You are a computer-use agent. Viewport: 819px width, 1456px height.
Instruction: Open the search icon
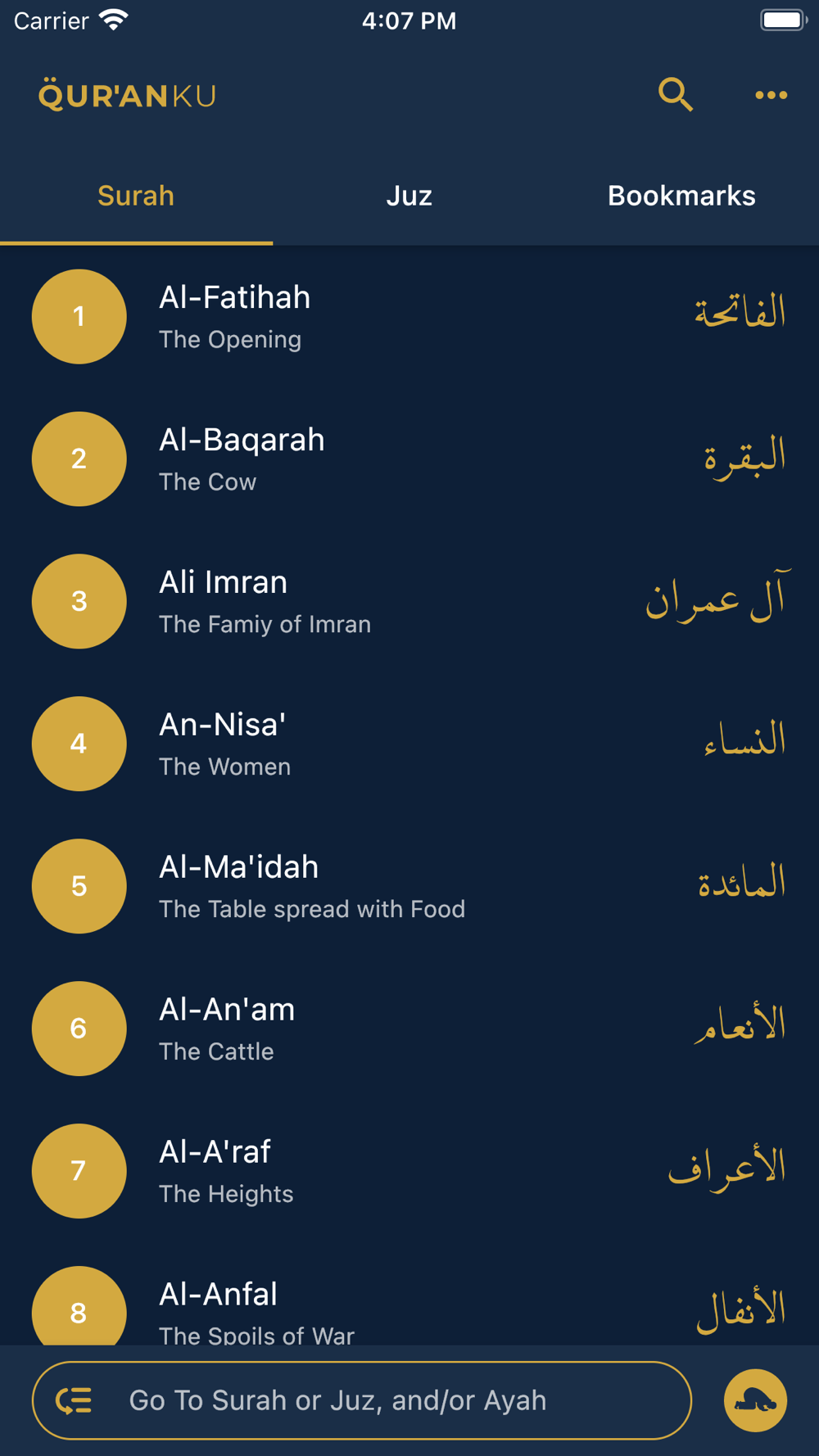(675, 95)
